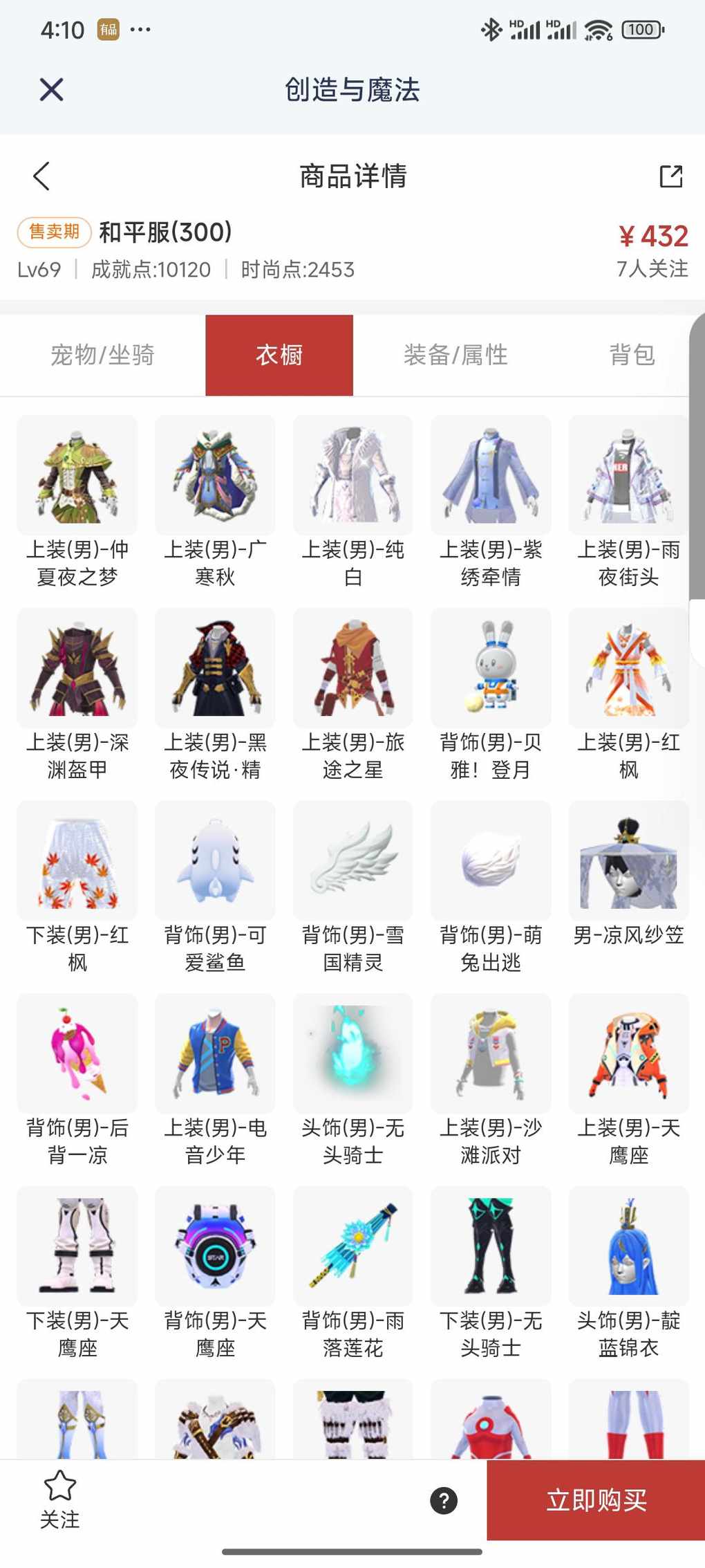Open the help question mark icon

coord(444,1500)
